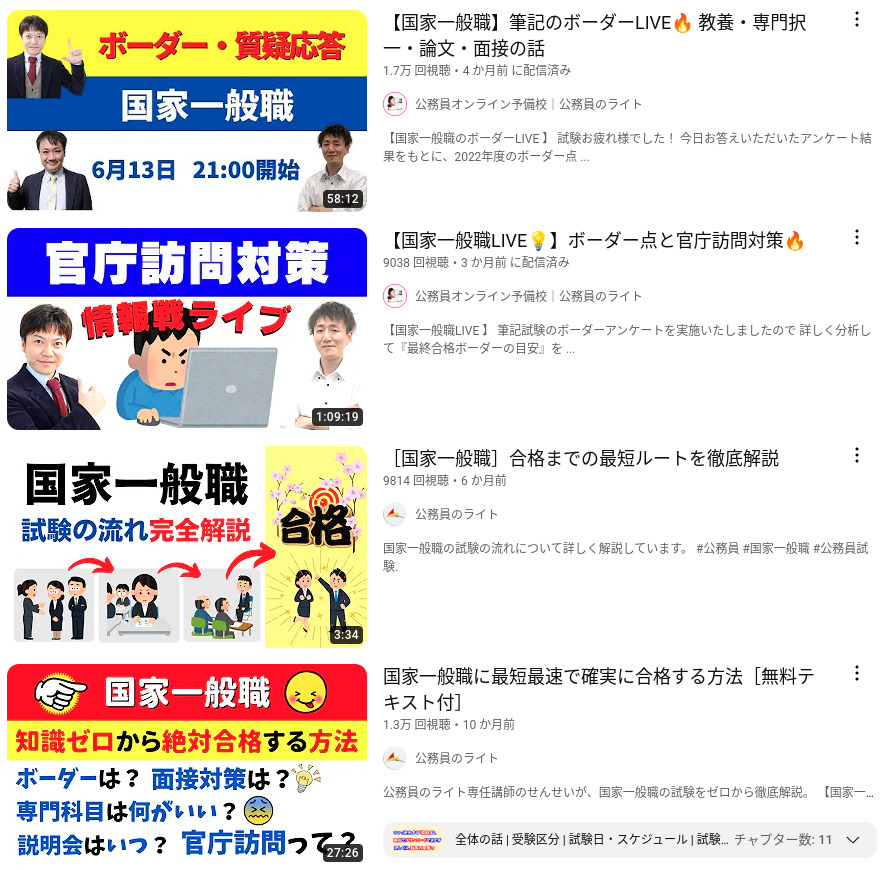Open more options for 合格までの最短ルート video
Screen dimensions: 888x870
pos(856,455)
